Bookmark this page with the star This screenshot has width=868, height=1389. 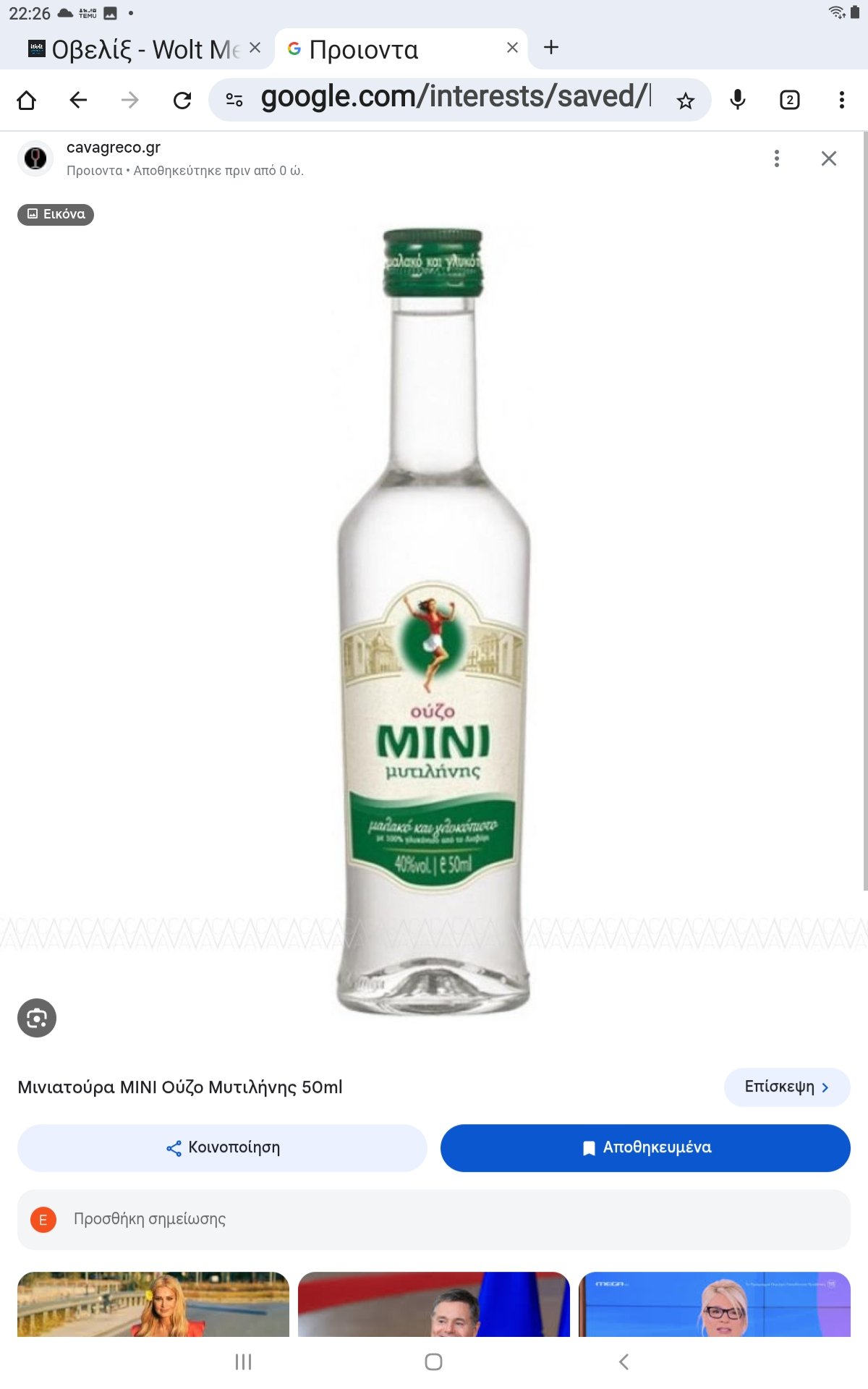pyautogui.click(x=685, y=101)
